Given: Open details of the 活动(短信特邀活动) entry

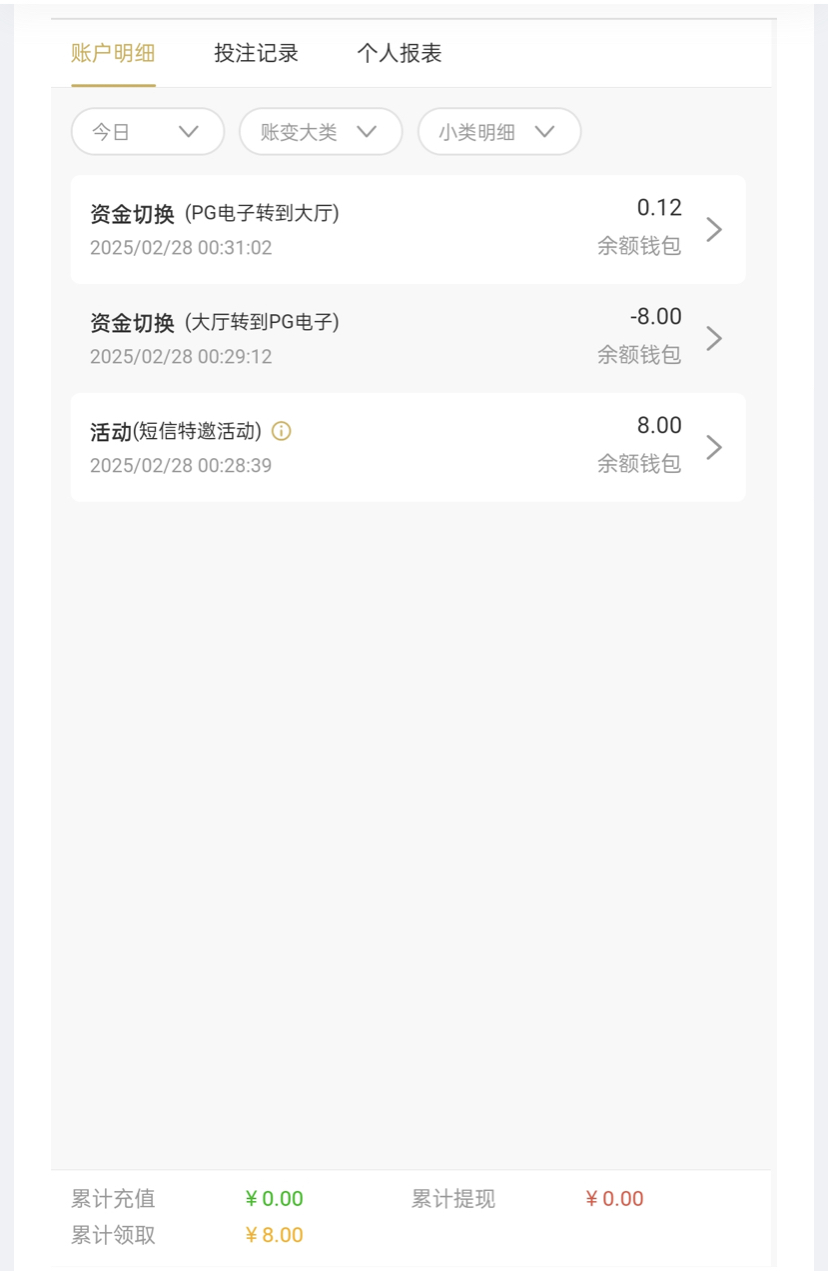Looking at the screenshot, I should (714, 447).
